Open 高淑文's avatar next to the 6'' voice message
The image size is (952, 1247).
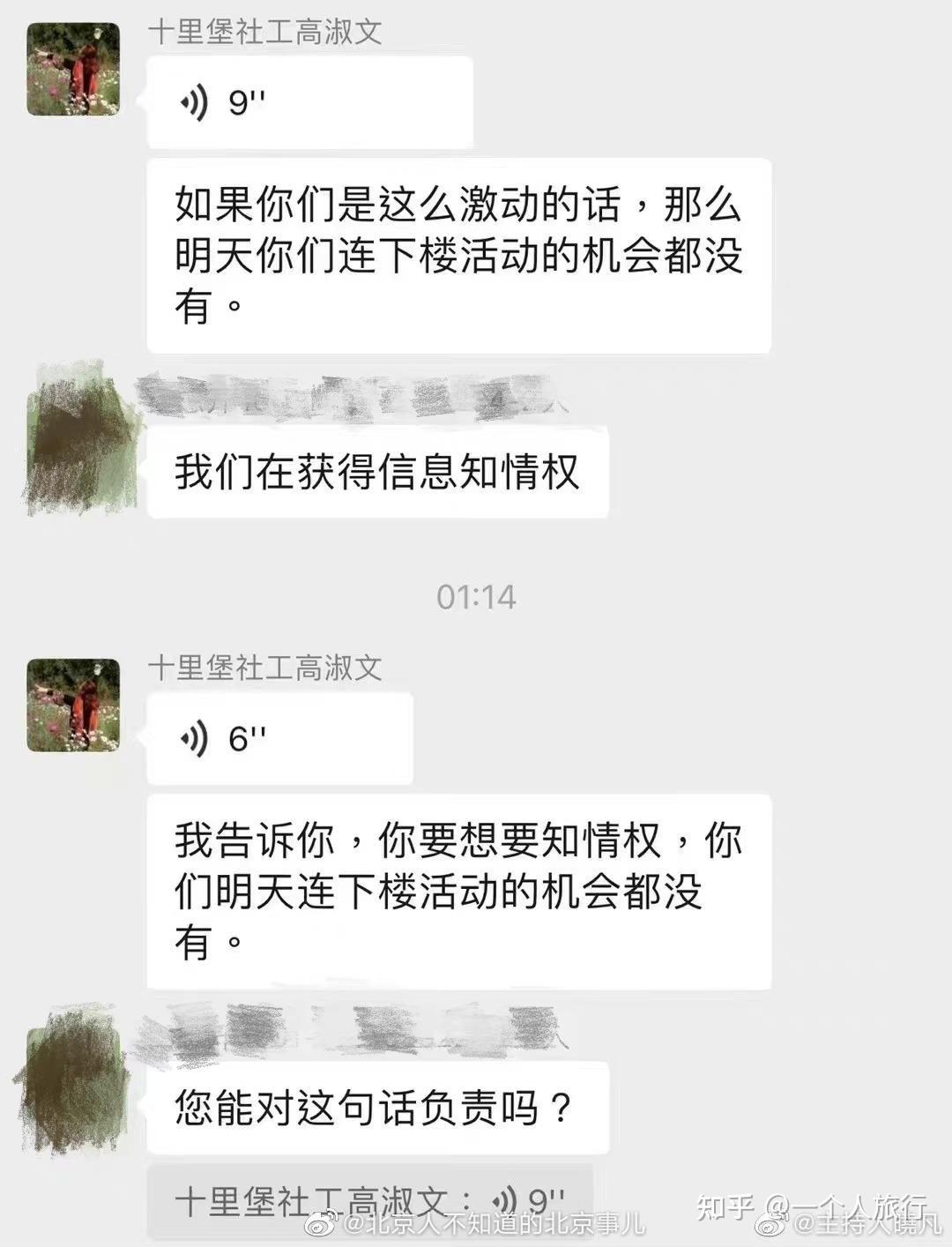click(x=73, y=706)
